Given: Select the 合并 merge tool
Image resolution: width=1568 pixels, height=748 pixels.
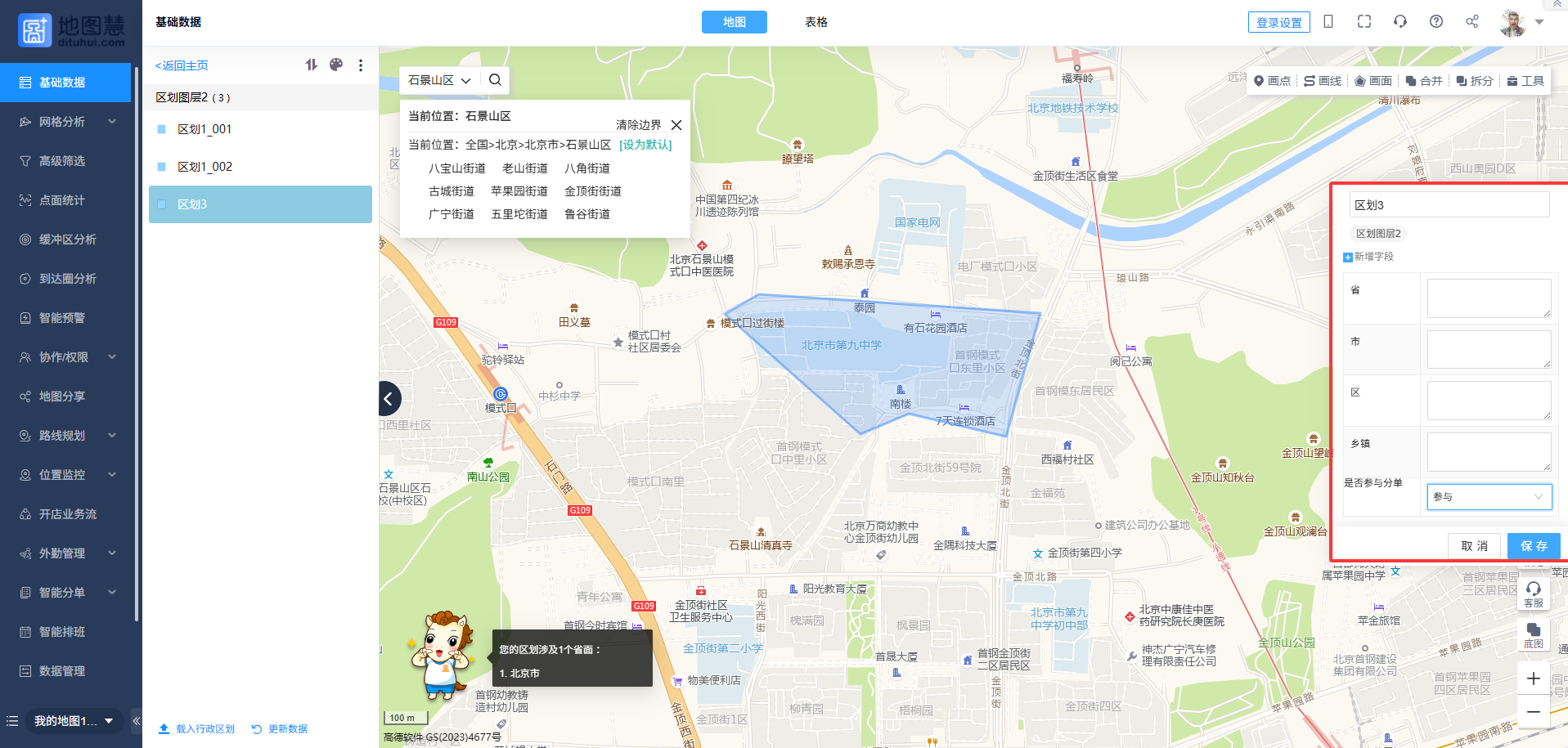Looking at the screenshot, I should pos(1424,81).
